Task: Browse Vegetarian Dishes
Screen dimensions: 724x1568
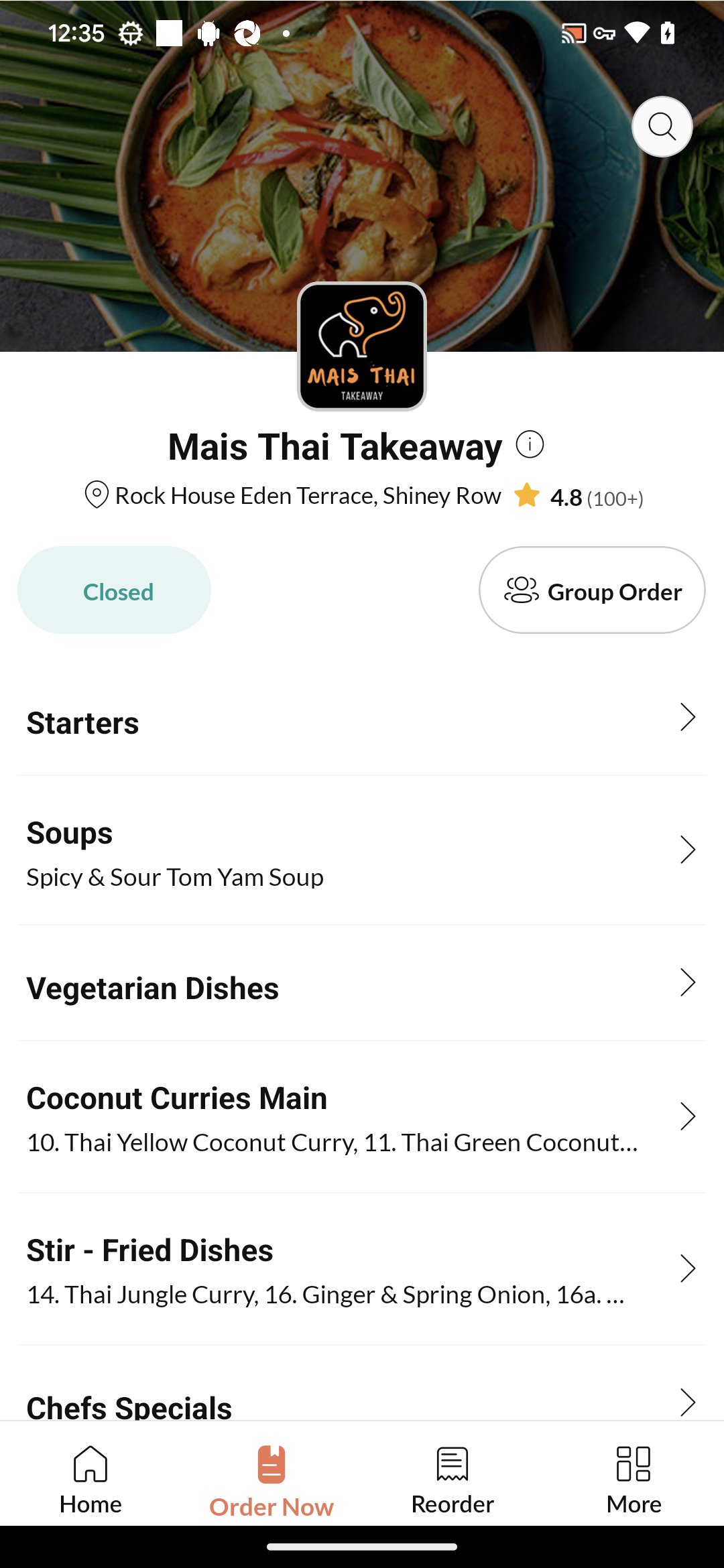Action: (361, 988)
